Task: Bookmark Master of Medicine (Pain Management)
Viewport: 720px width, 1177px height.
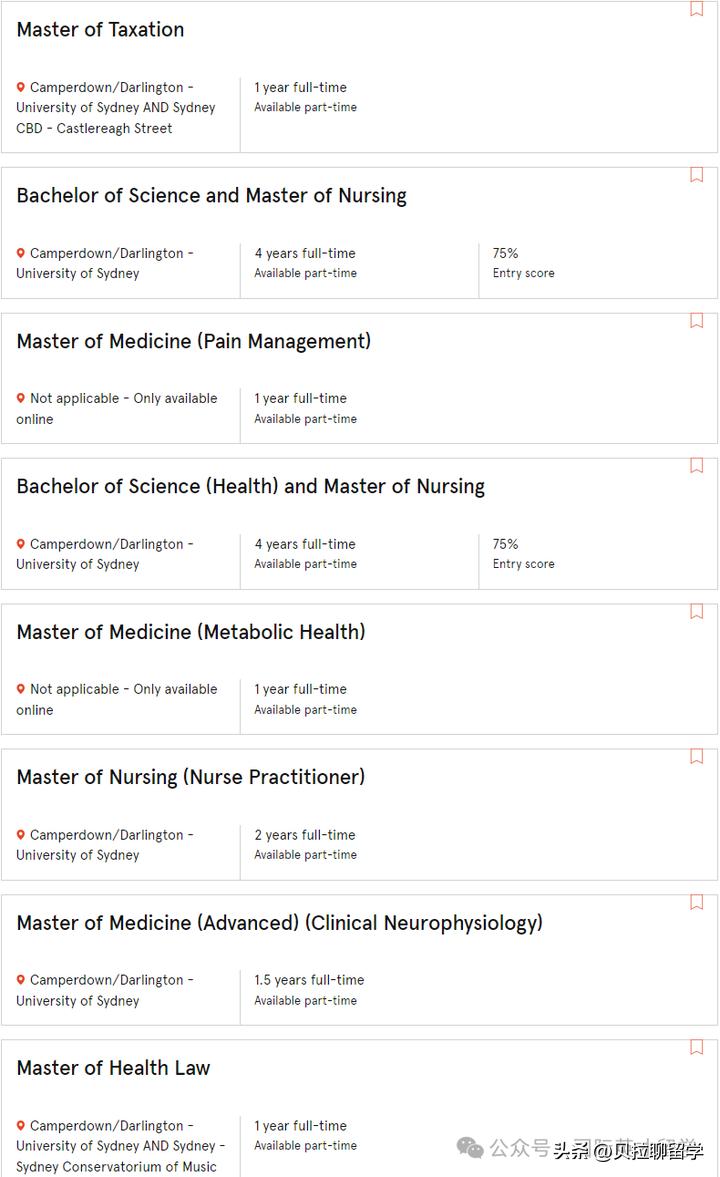Action: coord(697,321)
